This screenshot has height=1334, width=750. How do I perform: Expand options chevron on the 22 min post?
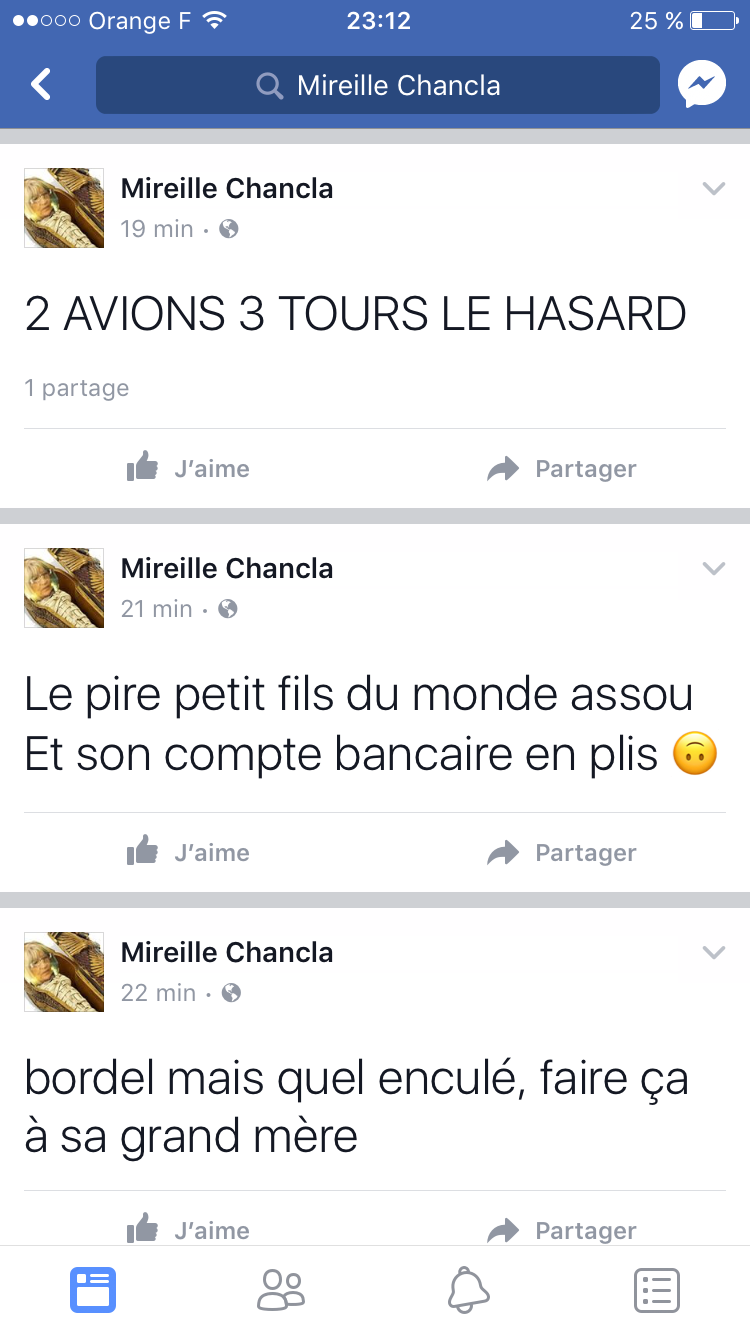click(x=713, y=952)
